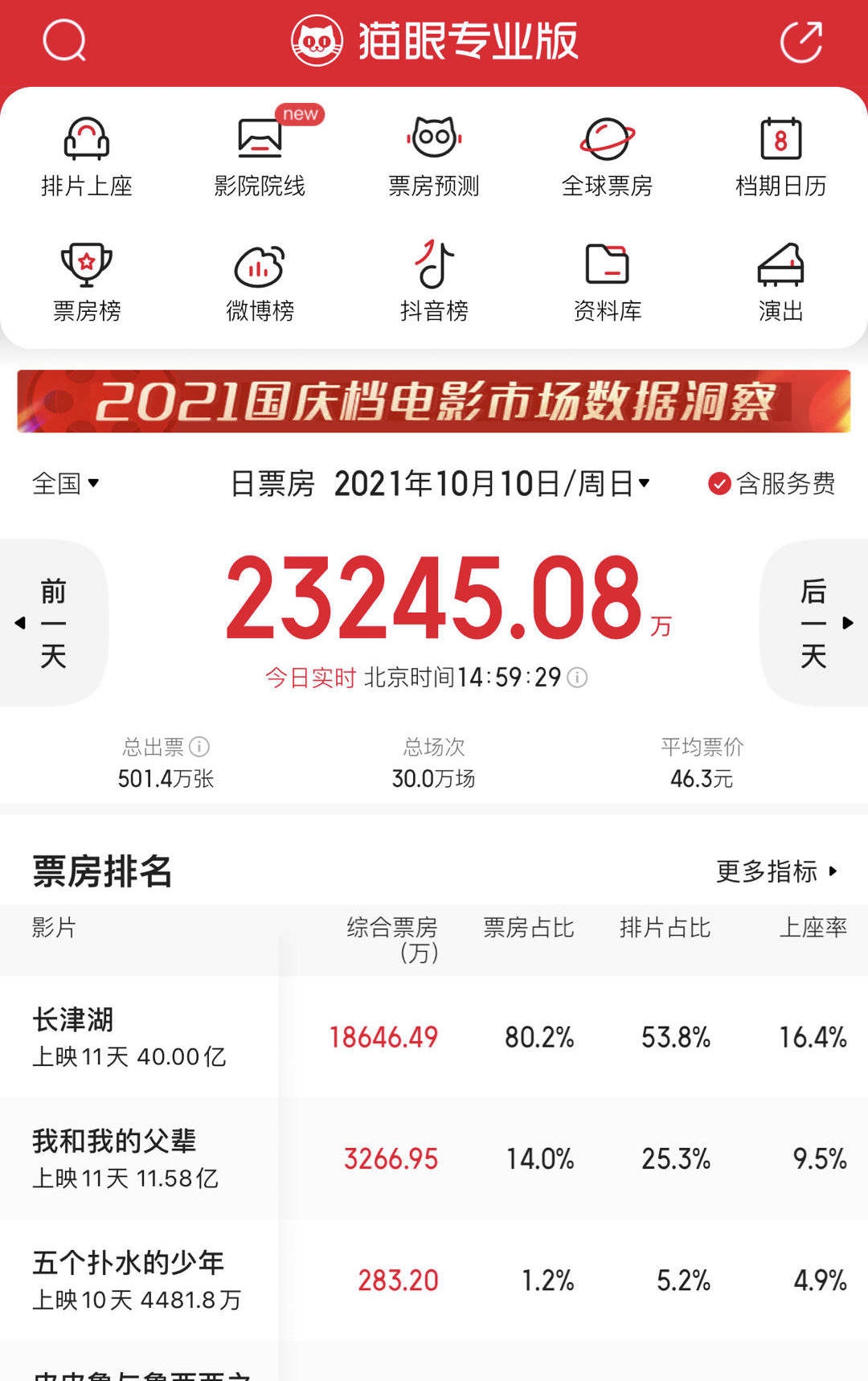The image size is (868, 1381).
Task: Open 演出 section
Action: (780, 282)
